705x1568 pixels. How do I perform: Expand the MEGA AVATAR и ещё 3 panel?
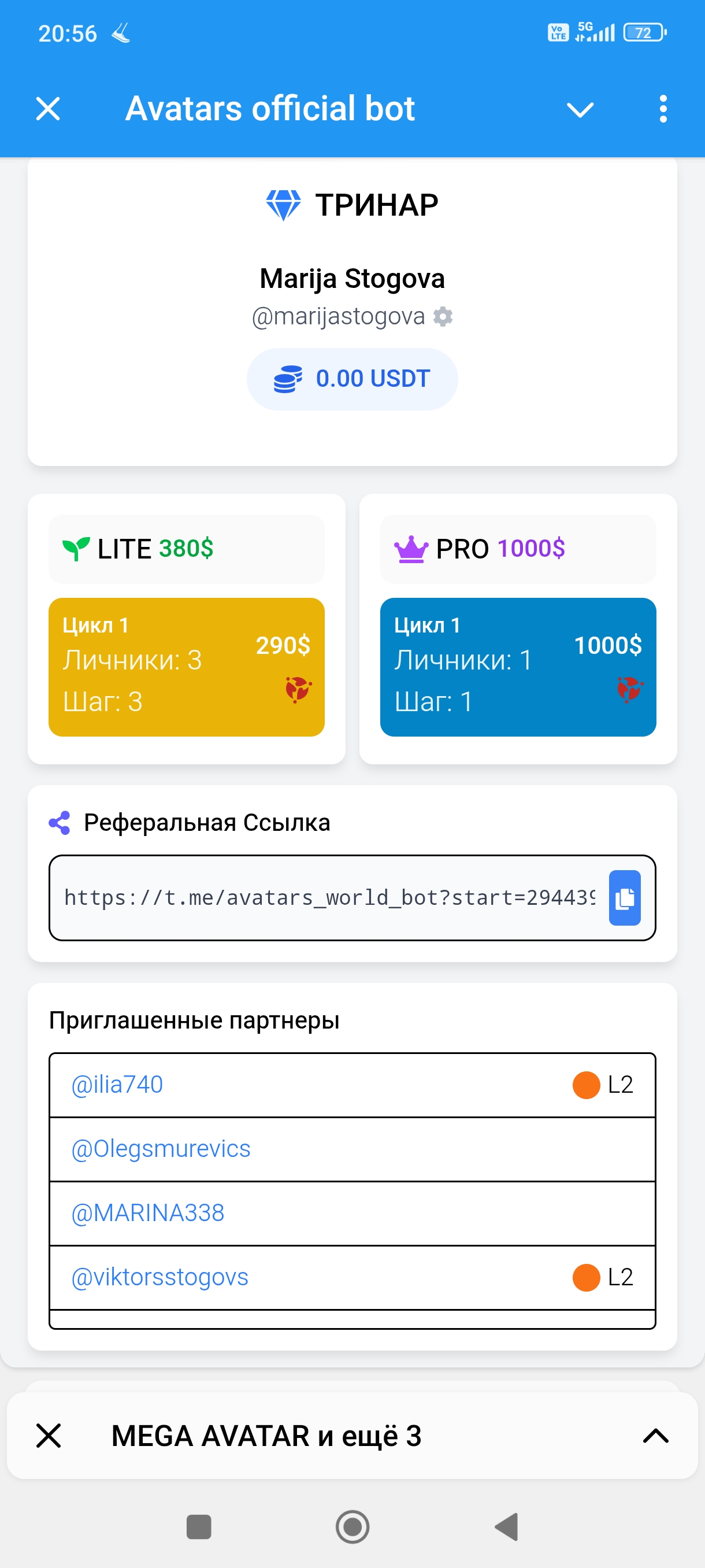(x=655, y=1435)
